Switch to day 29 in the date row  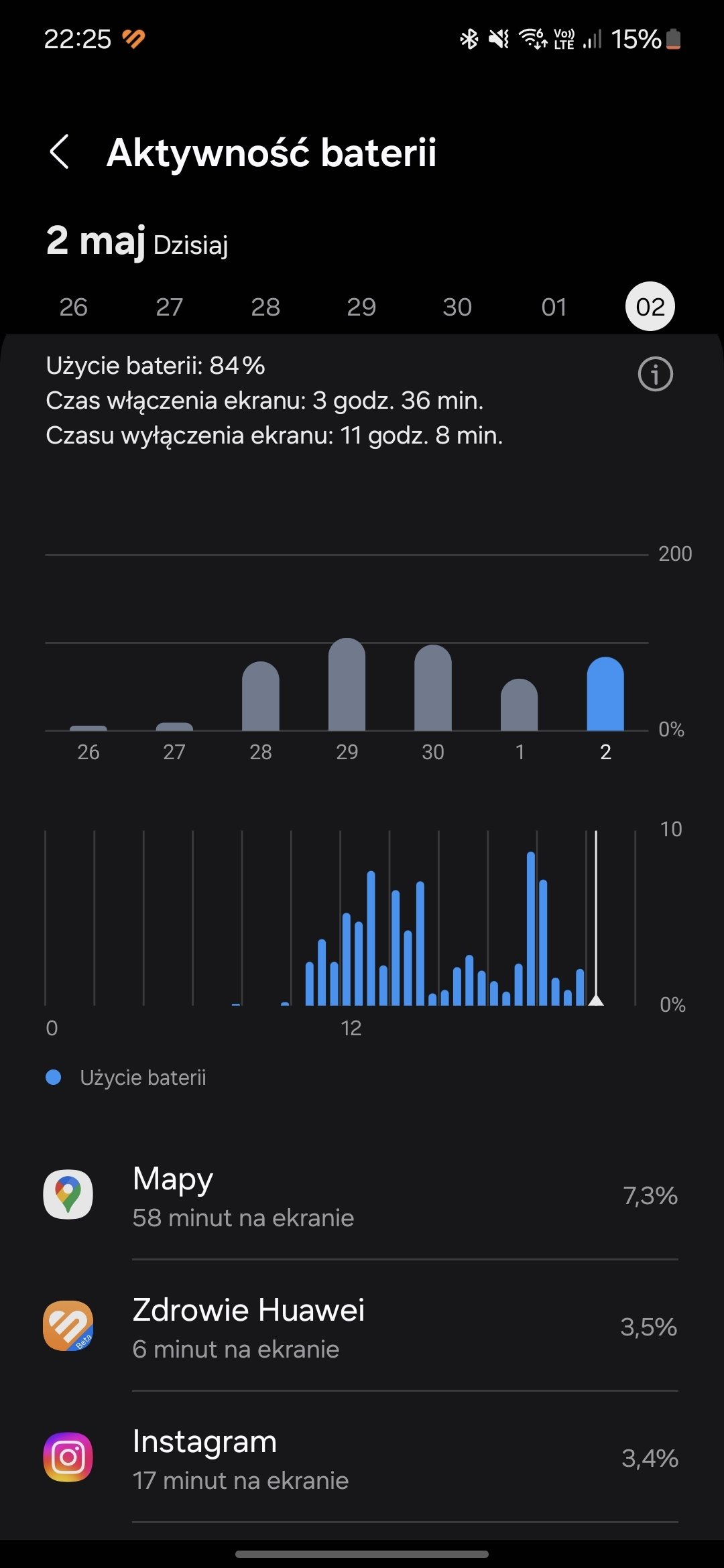pos(361,307)
